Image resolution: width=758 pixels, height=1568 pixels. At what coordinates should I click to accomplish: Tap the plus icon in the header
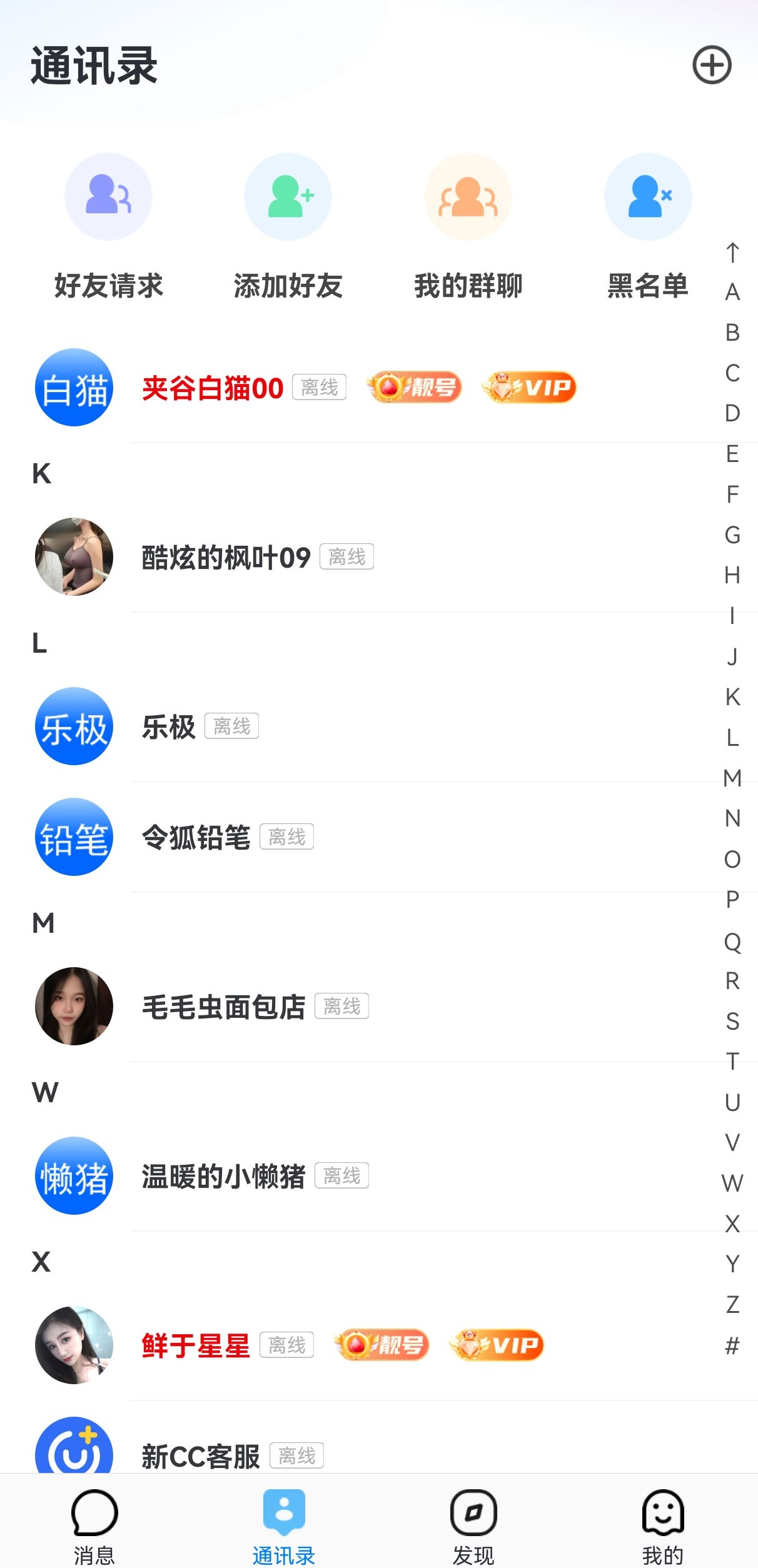pyautogui.click(x=712, y=65)
